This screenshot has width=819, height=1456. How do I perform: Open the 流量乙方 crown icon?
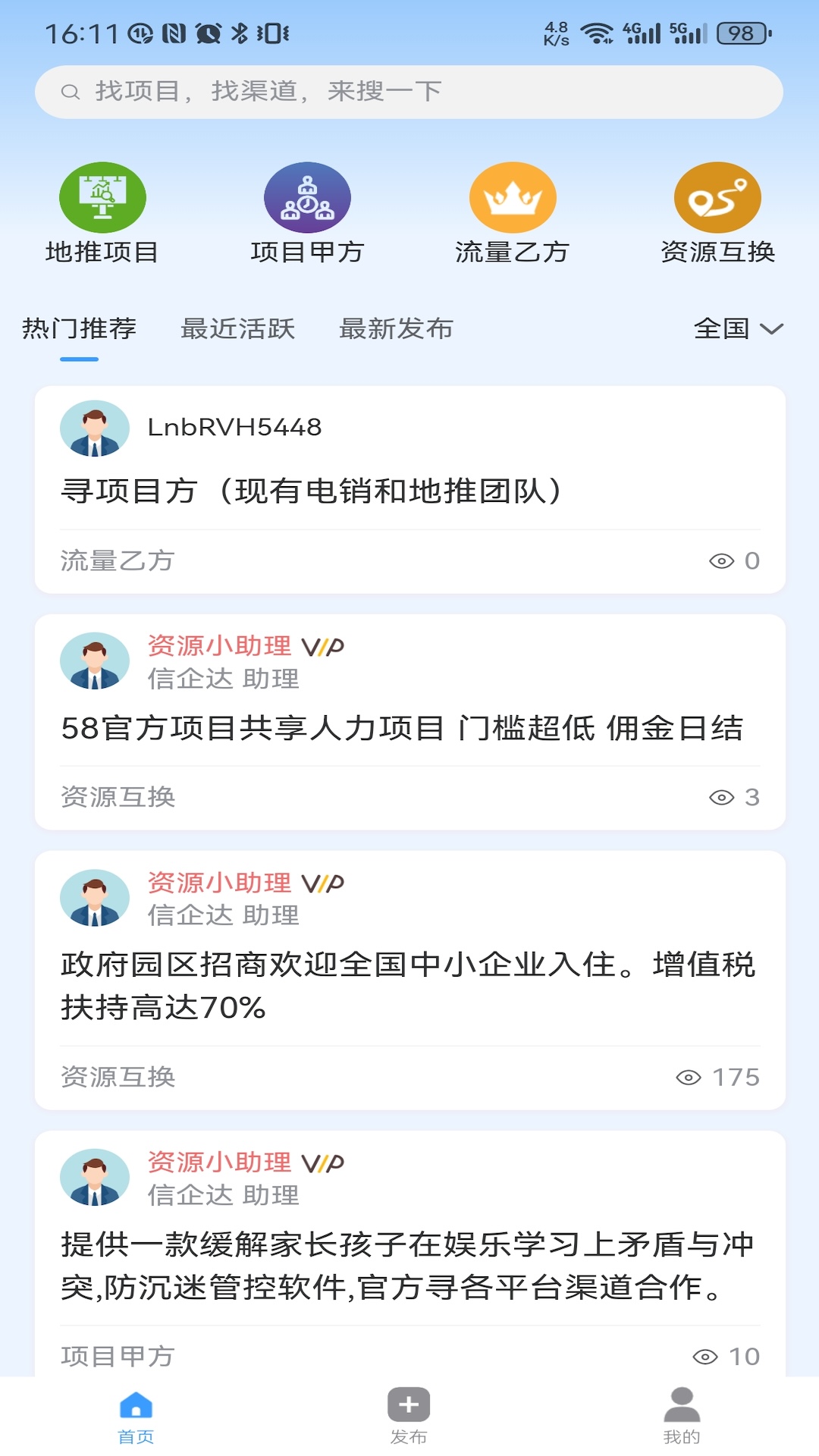coord(512,196)
